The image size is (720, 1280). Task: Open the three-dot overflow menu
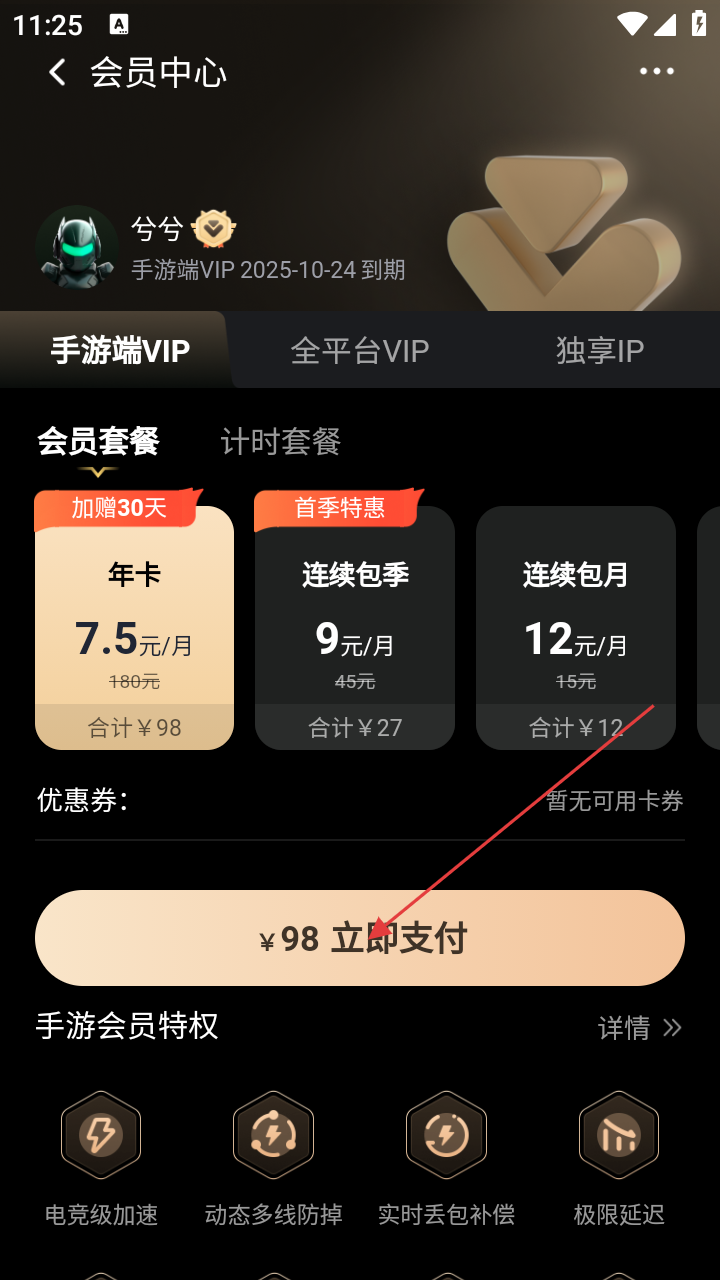656,71
